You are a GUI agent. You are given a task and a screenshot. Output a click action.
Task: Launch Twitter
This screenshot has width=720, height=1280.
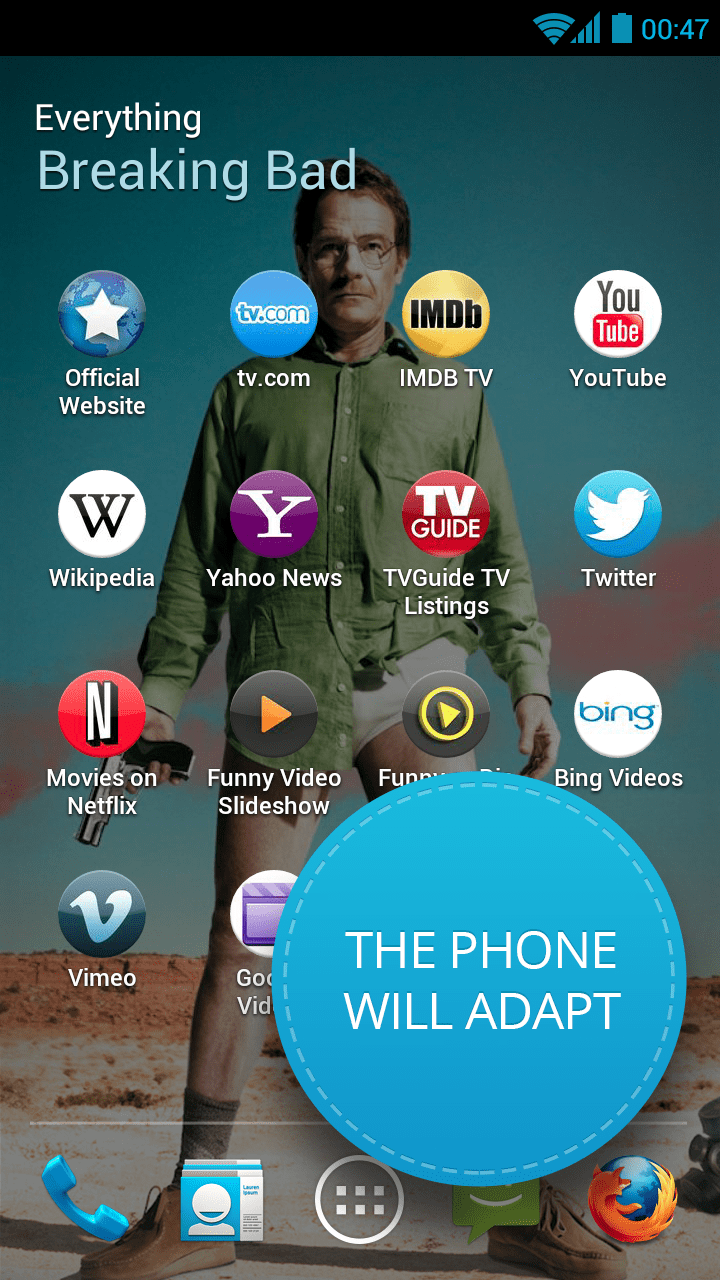tap(618, 514)
